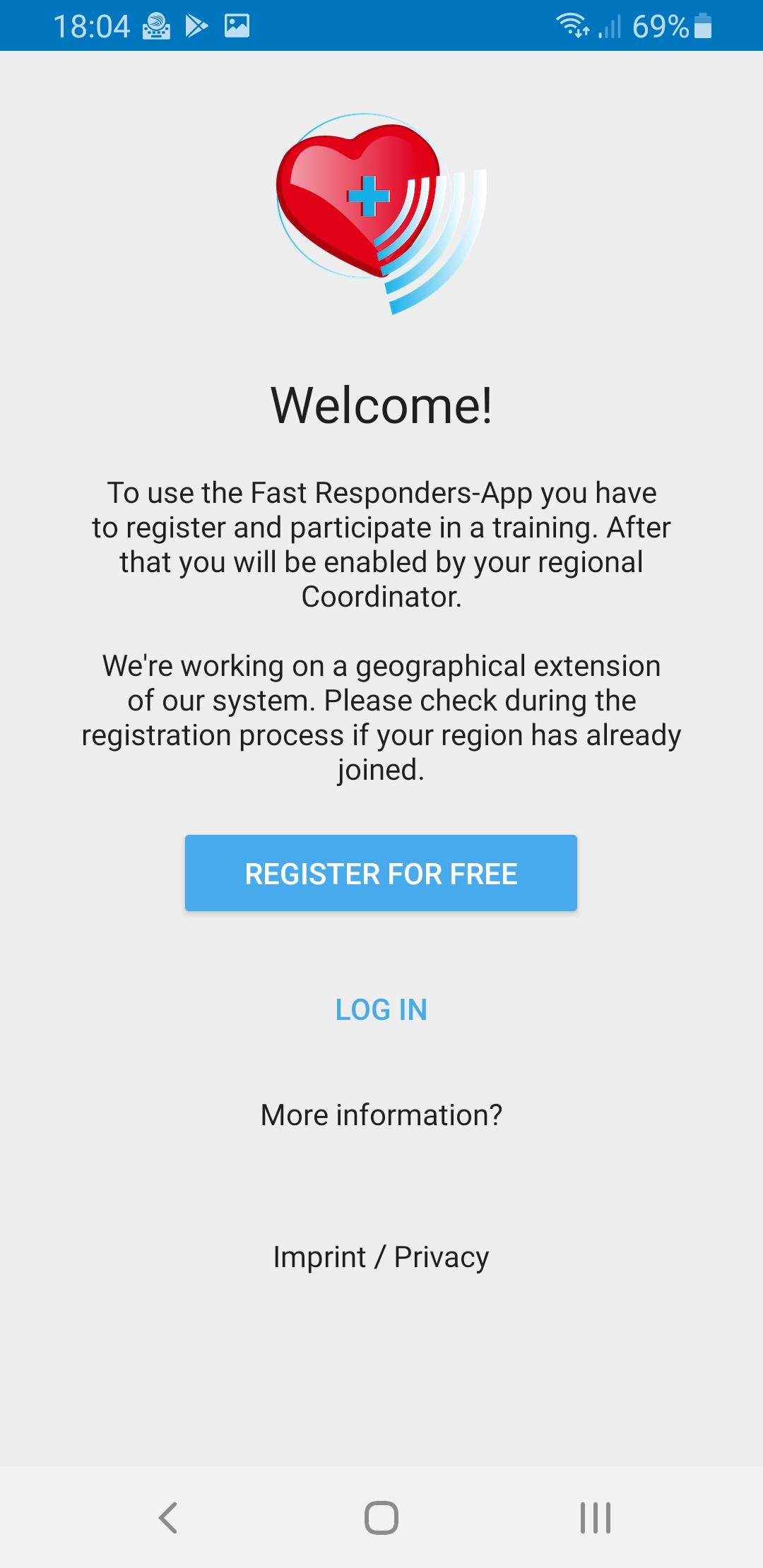The width and height of the screenshot is (763, 1568).
Task: Open the recent apps overview
Action: pos(595,1517)
